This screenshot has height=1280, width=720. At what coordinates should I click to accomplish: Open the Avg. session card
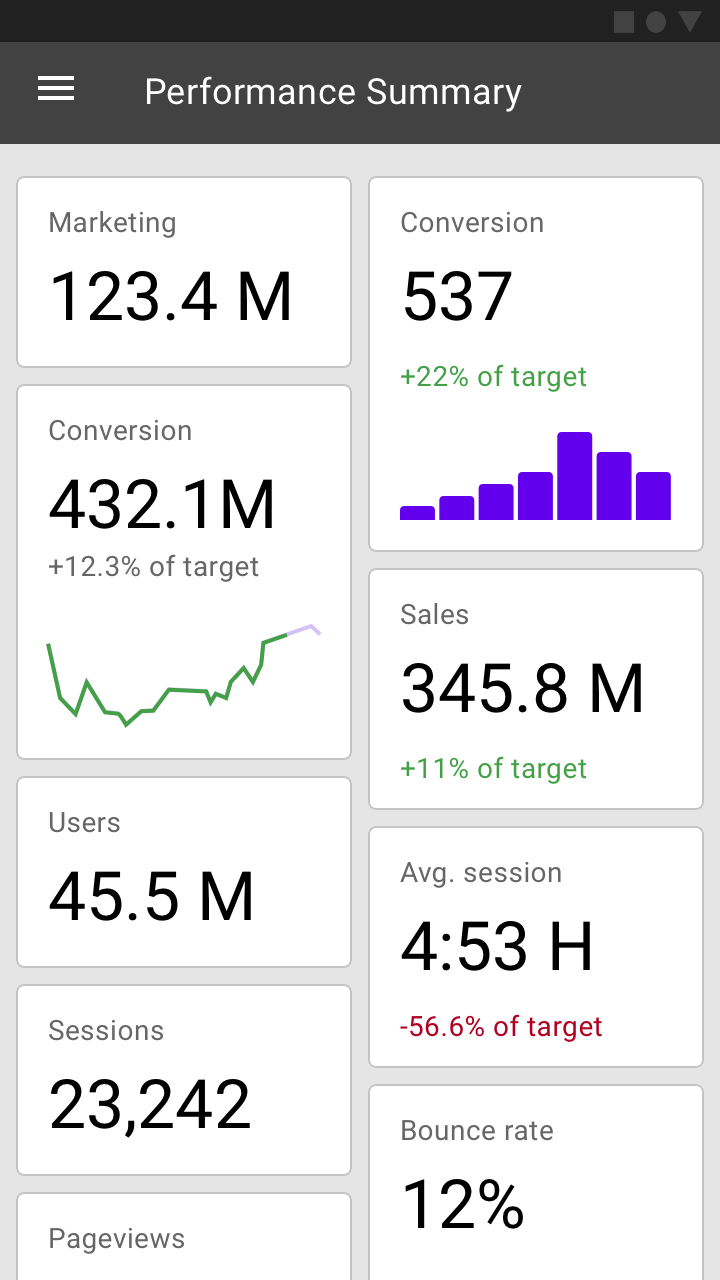(536, 947)
